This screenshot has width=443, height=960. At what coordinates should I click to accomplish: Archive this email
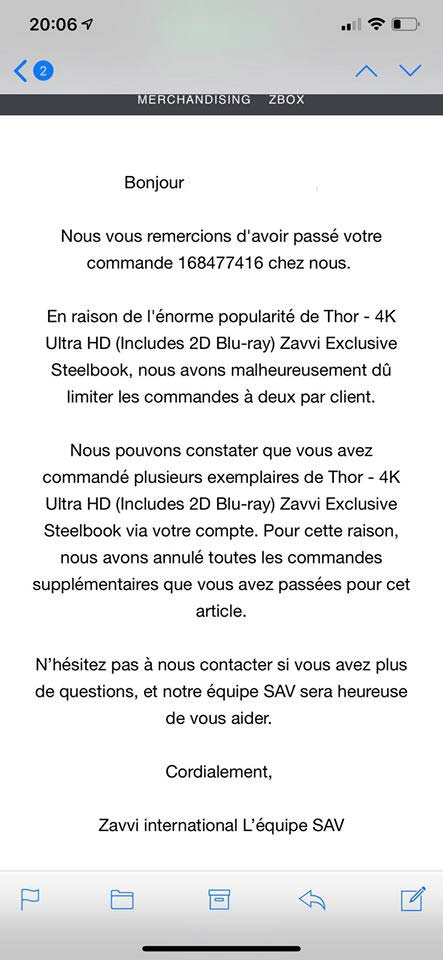pyautogui.click(x=219, y=899)
